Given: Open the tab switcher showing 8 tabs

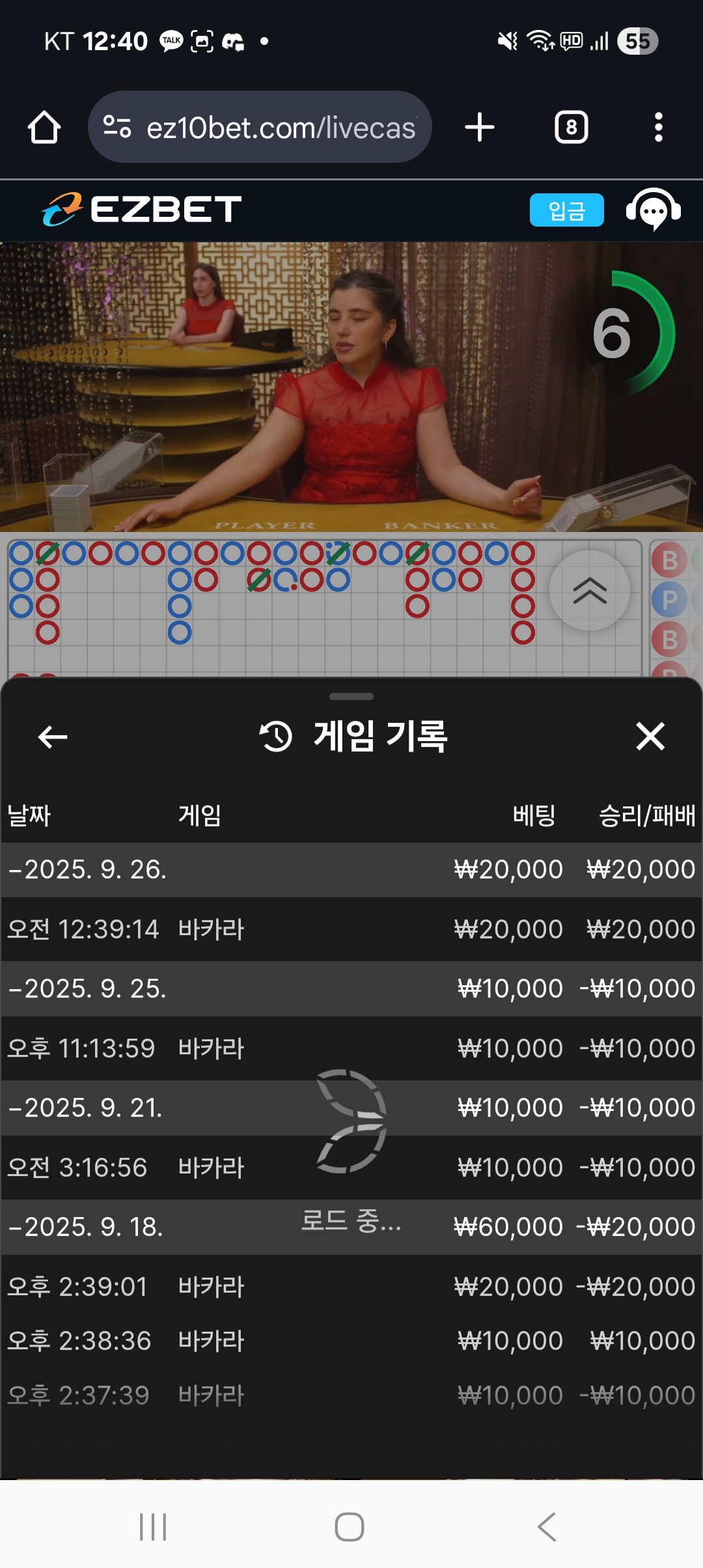Looking at the screenshot, I should click(571, 127).
